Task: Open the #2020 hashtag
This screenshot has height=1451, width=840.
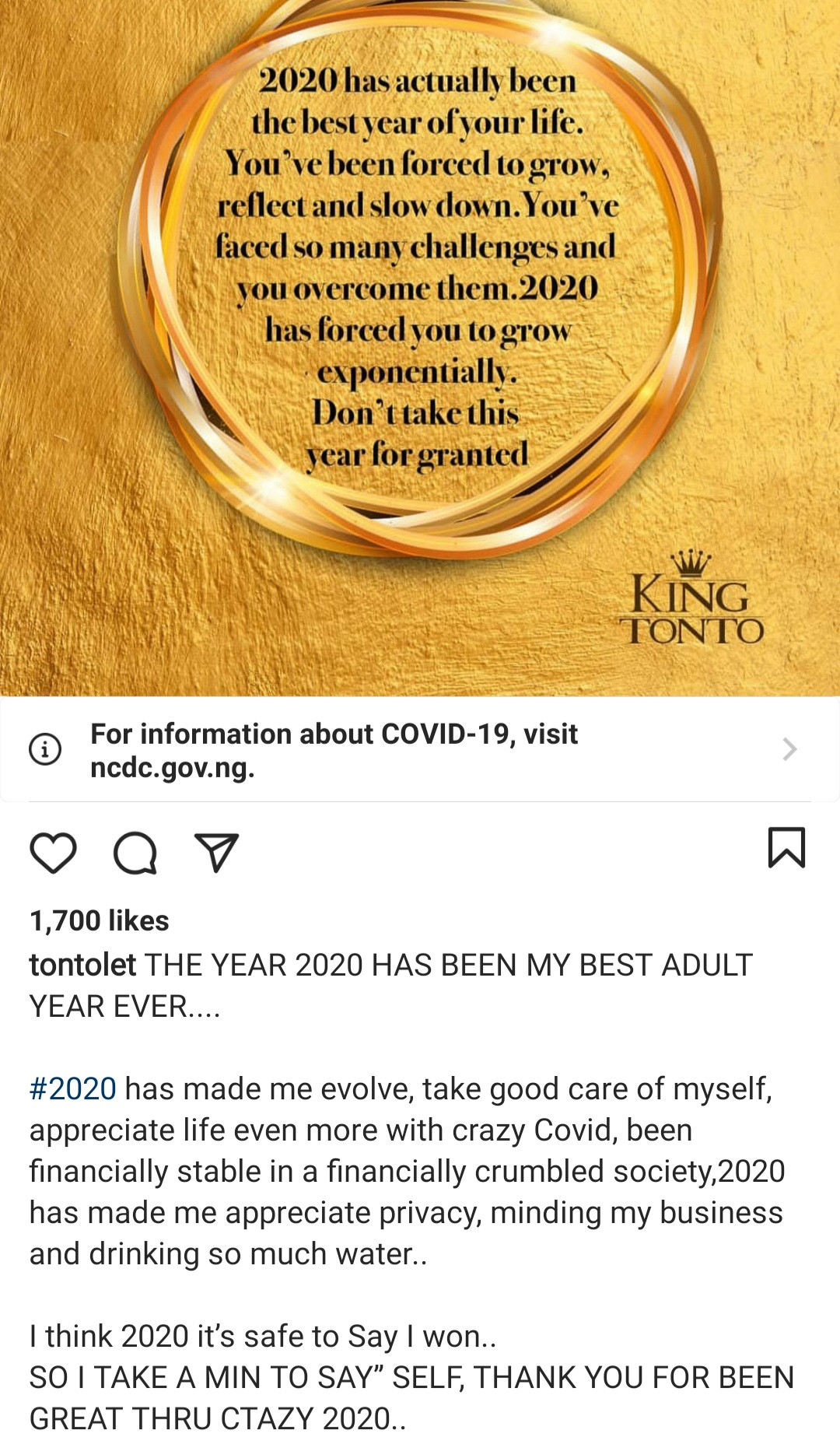Action: (x=73, y=1088)
